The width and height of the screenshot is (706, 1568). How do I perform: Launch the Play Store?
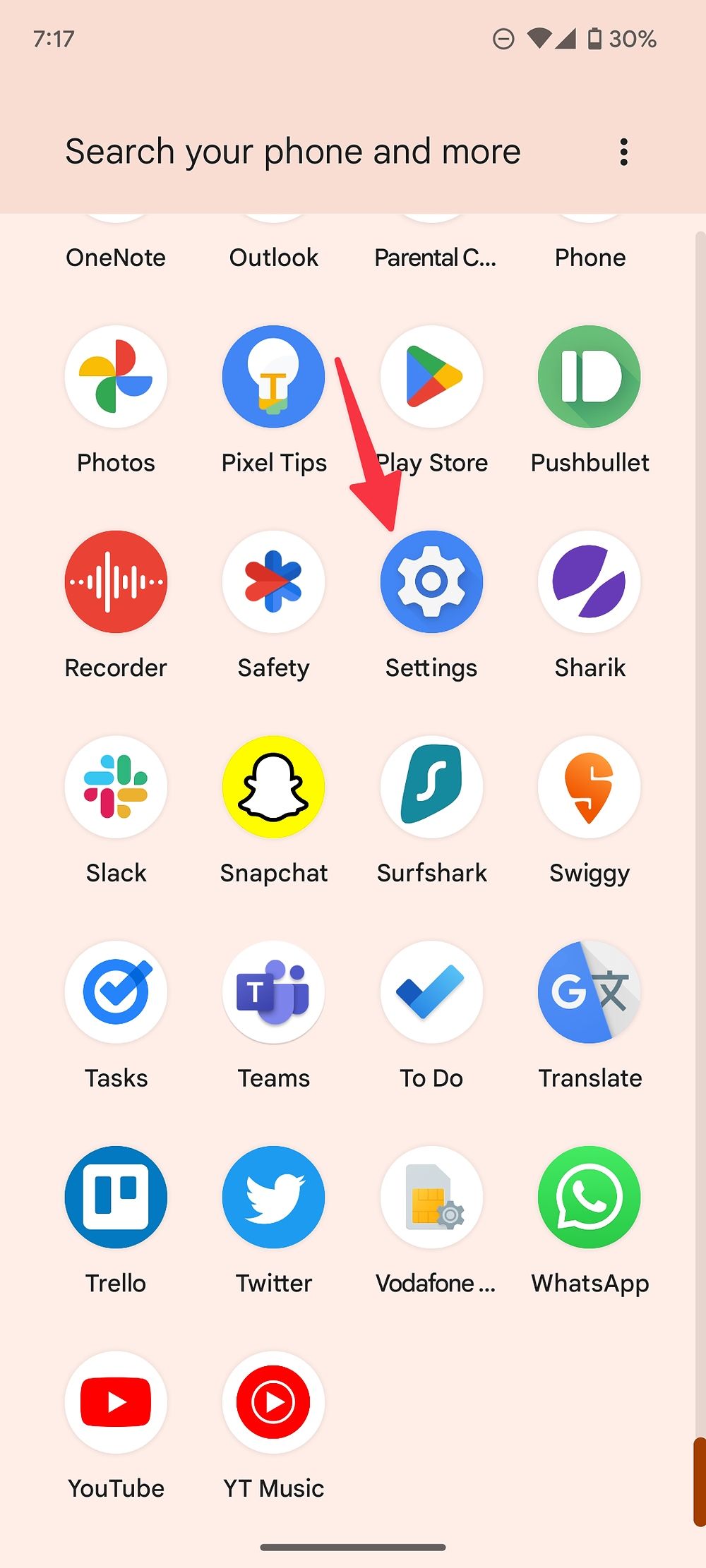431,377
